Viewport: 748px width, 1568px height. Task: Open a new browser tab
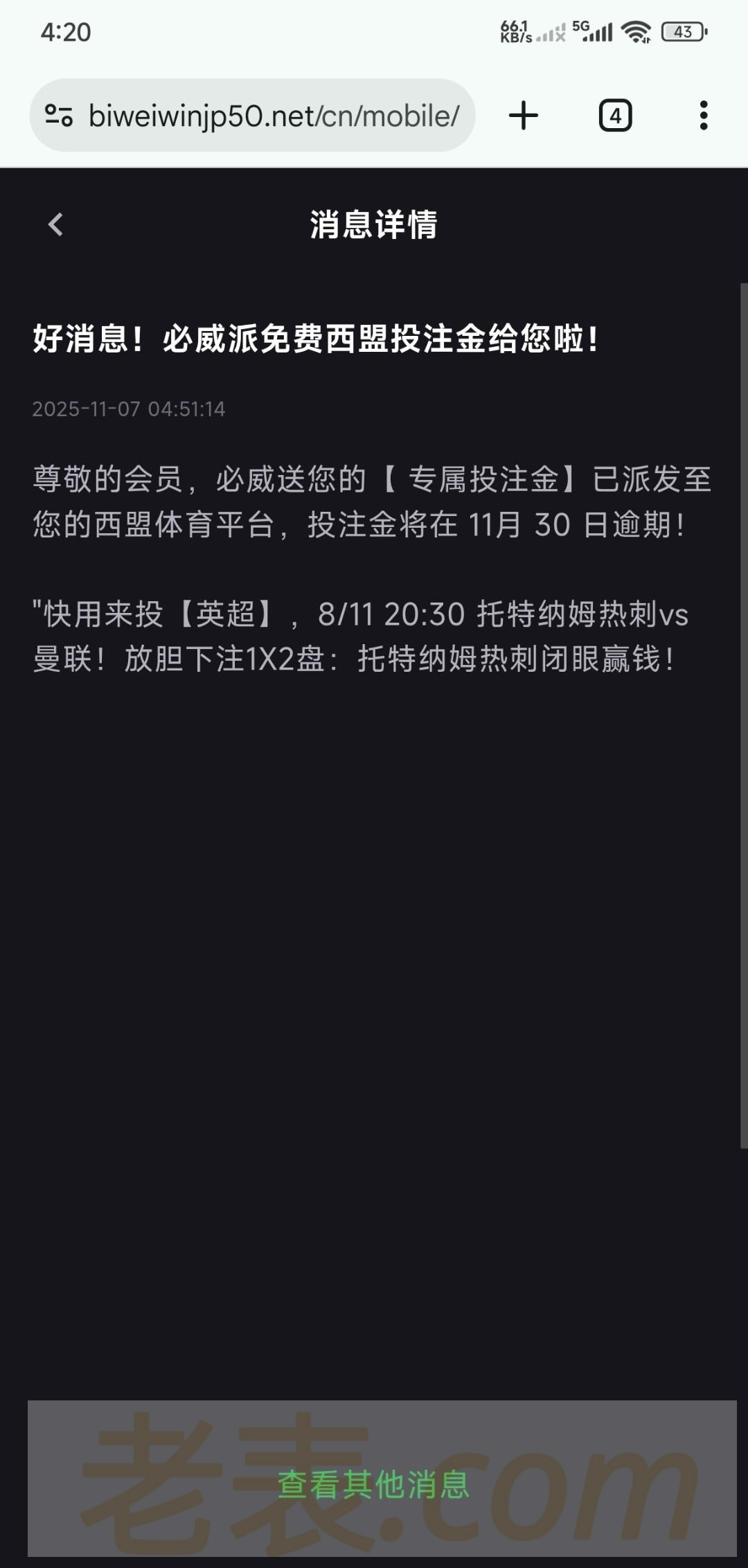[x=524, y=116]
